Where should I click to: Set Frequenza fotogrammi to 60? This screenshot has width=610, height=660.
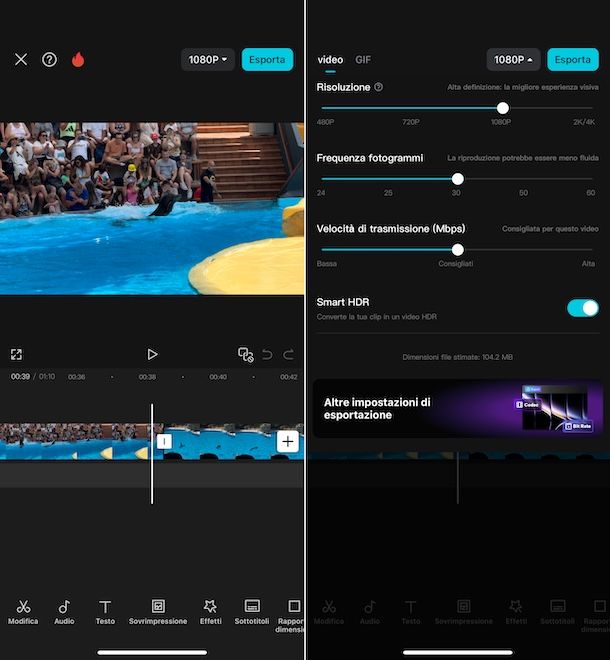(591, 179)
